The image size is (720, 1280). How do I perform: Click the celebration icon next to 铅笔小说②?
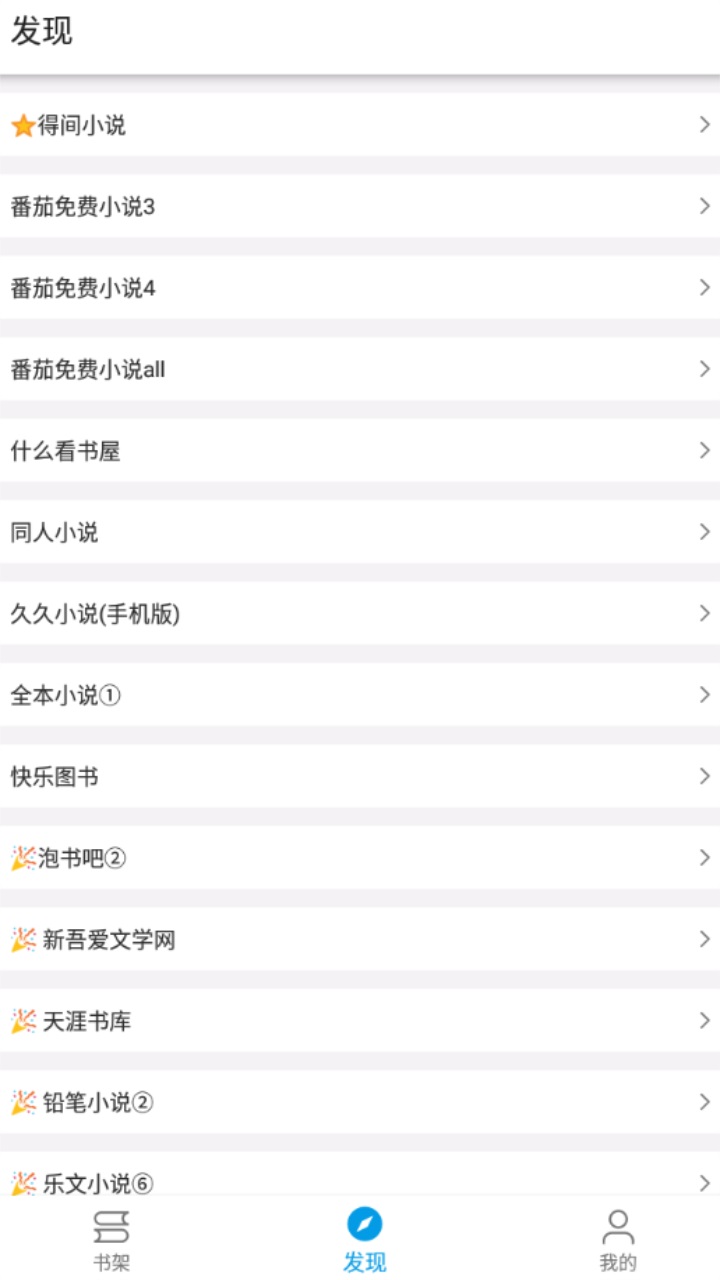[x=22, y=1103]
